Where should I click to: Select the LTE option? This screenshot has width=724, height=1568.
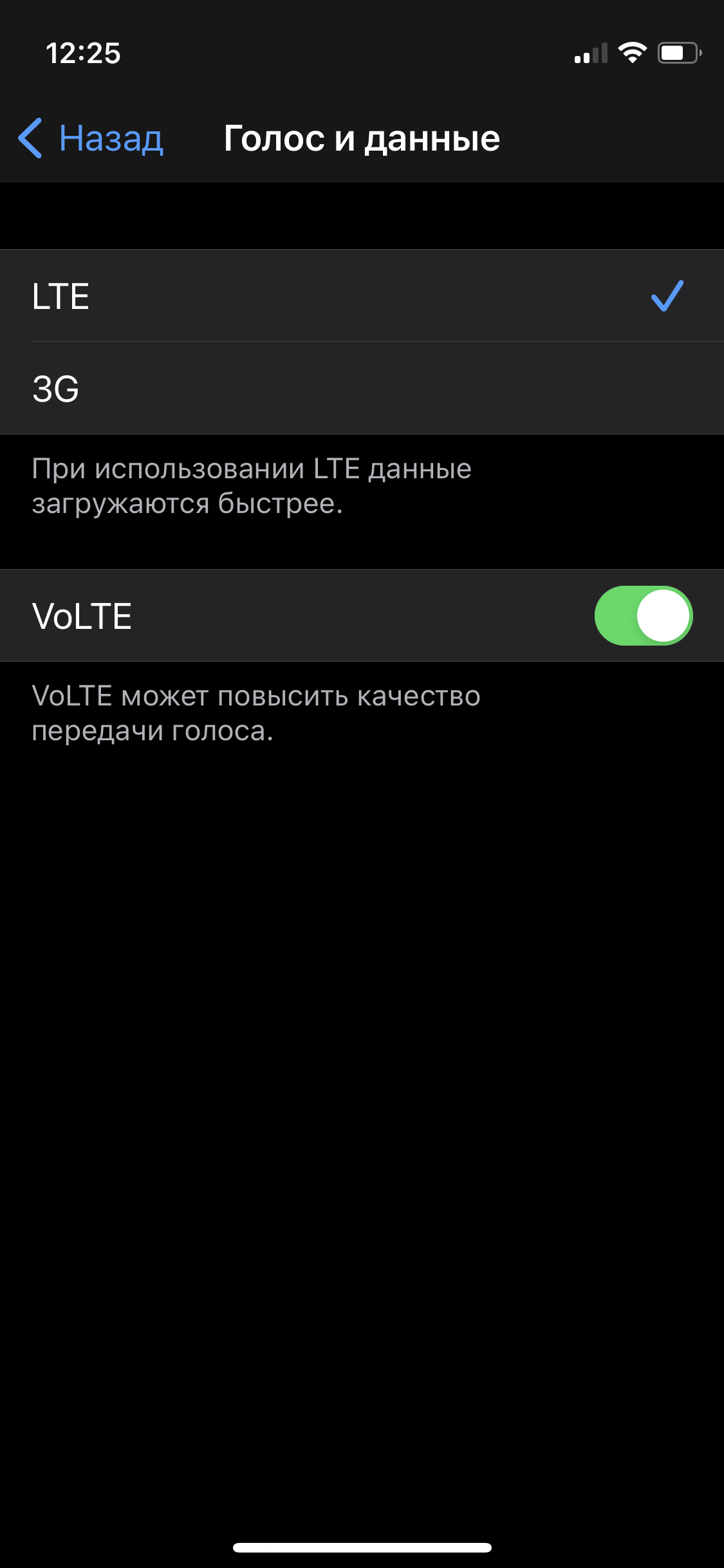coord(360,296)
